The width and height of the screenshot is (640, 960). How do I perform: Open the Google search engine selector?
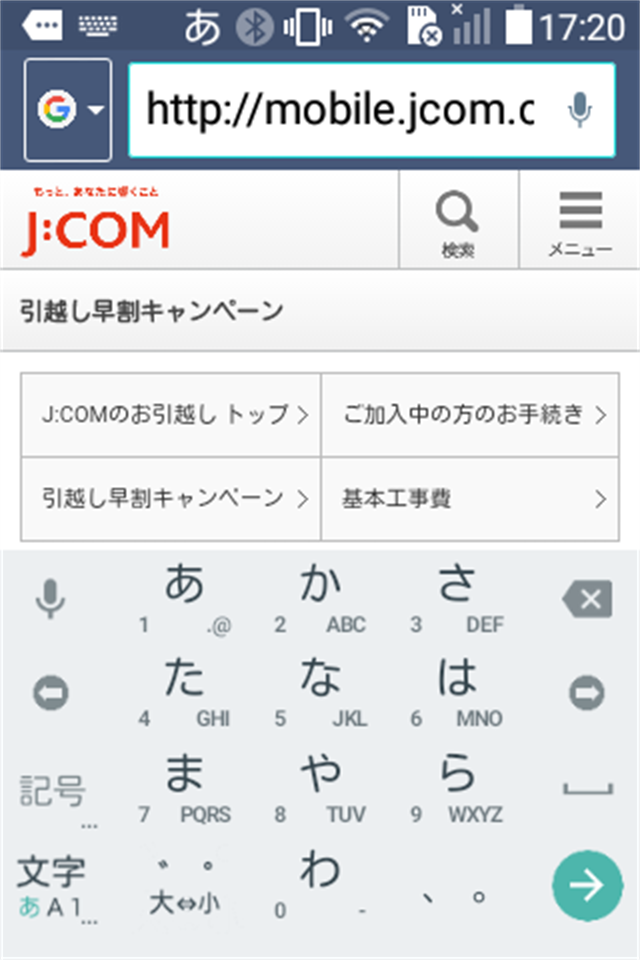[67, 110]
